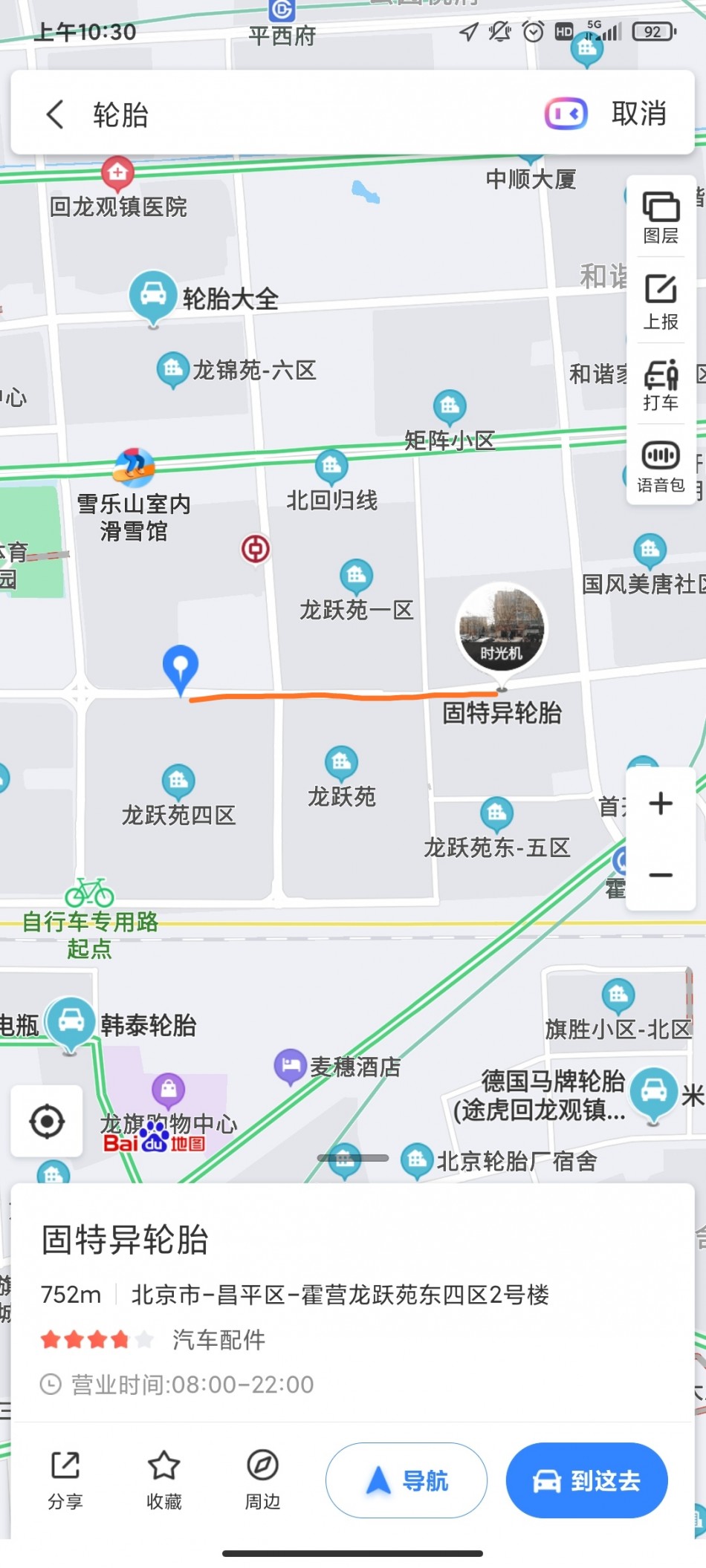Share 固特异轮胎 with 分享
Viewport: 706px width, 1568px height.
click(65, 1480)
